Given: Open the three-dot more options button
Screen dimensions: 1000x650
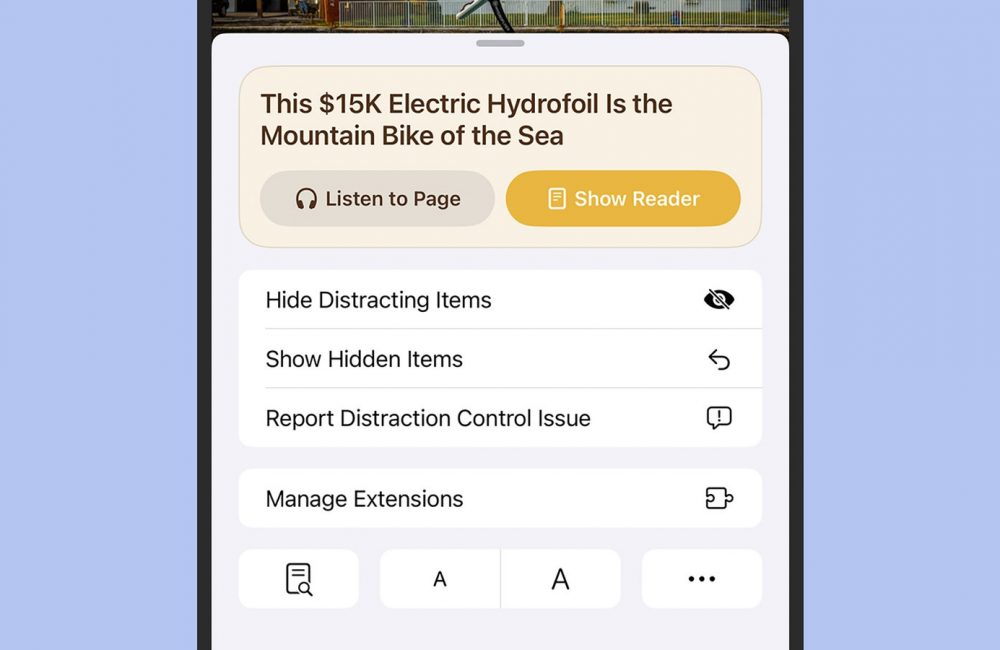Looking at the screenshot, I should tap(701, 579).
